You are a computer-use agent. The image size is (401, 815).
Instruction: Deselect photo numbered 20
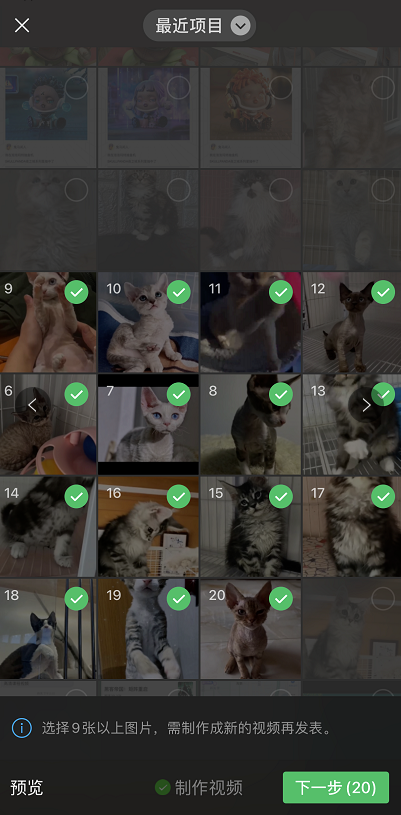[281, 599]
